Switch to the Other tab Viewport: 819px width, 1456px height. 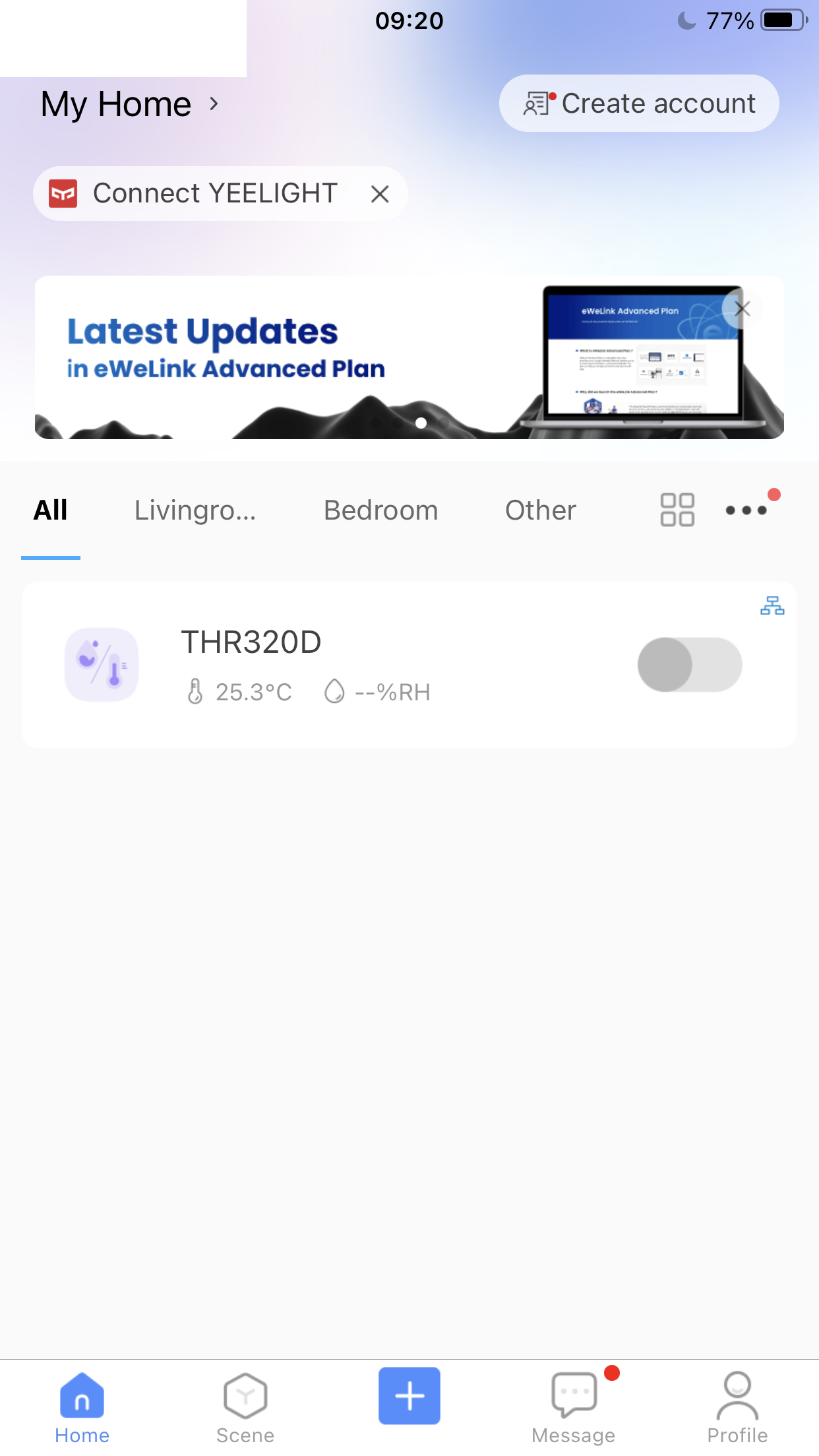tap(540, 510)
